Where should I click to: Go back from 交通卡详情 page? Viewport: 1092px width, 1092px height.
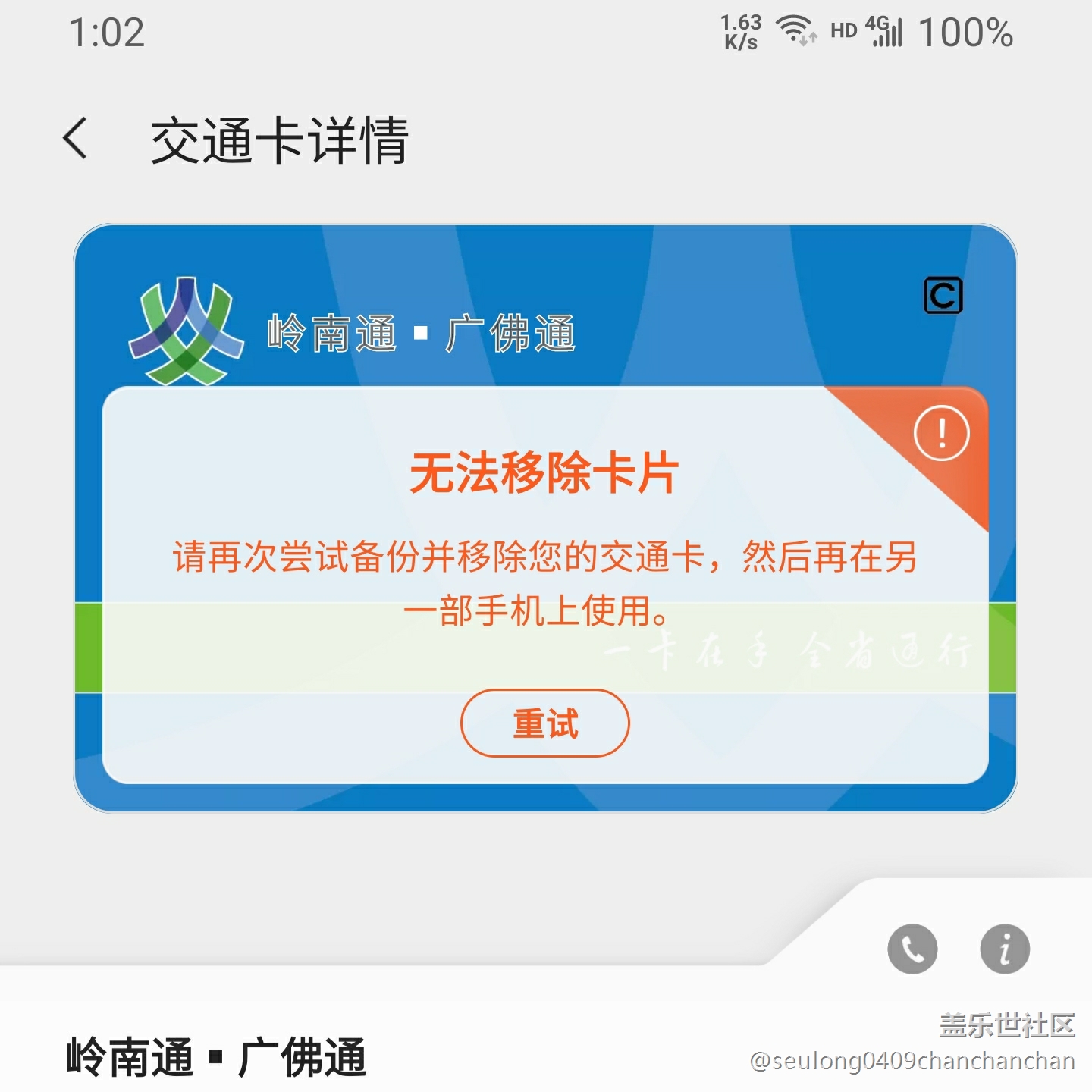pyautogui.click(x=75, y=139)
